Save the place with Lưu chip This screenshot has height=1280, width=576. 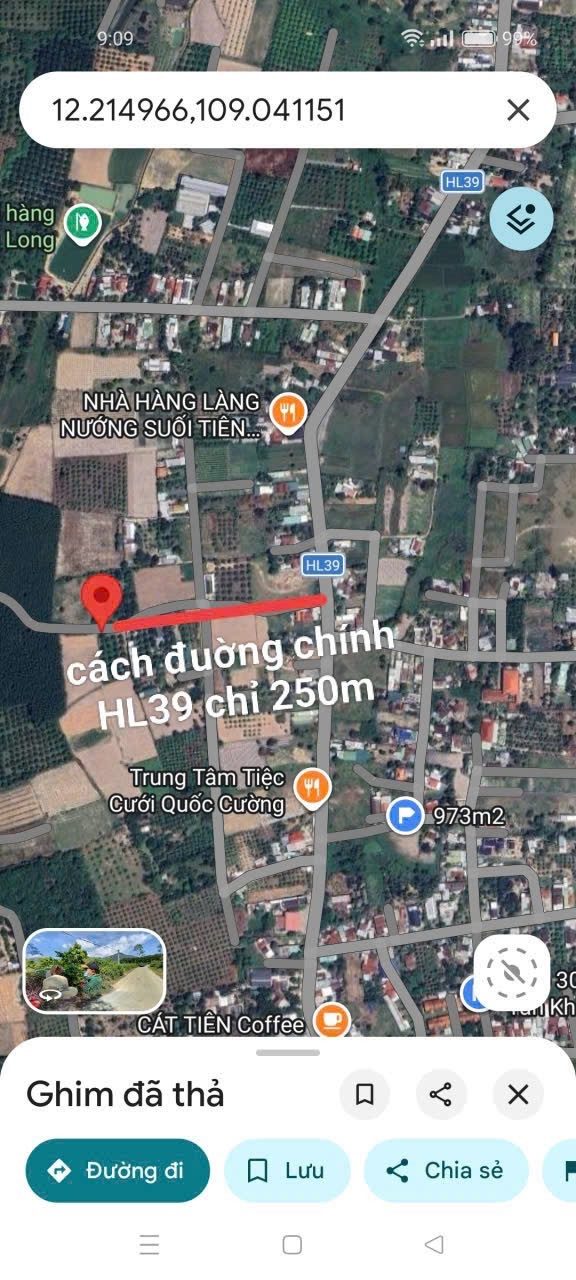(288, 1170)
